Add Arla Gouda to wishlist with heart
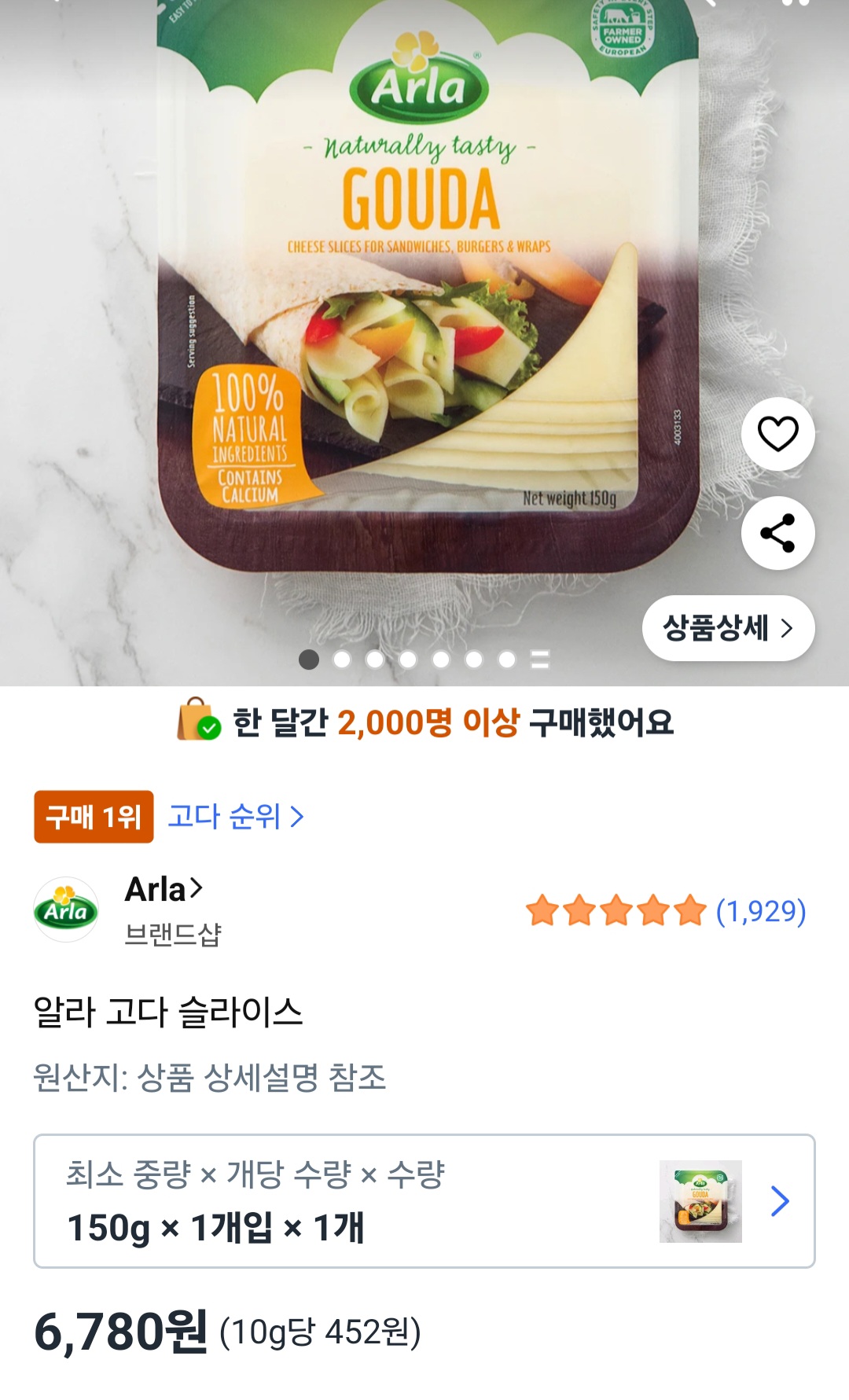Viewport: 849px width, 1400px height. pos(777,434)
